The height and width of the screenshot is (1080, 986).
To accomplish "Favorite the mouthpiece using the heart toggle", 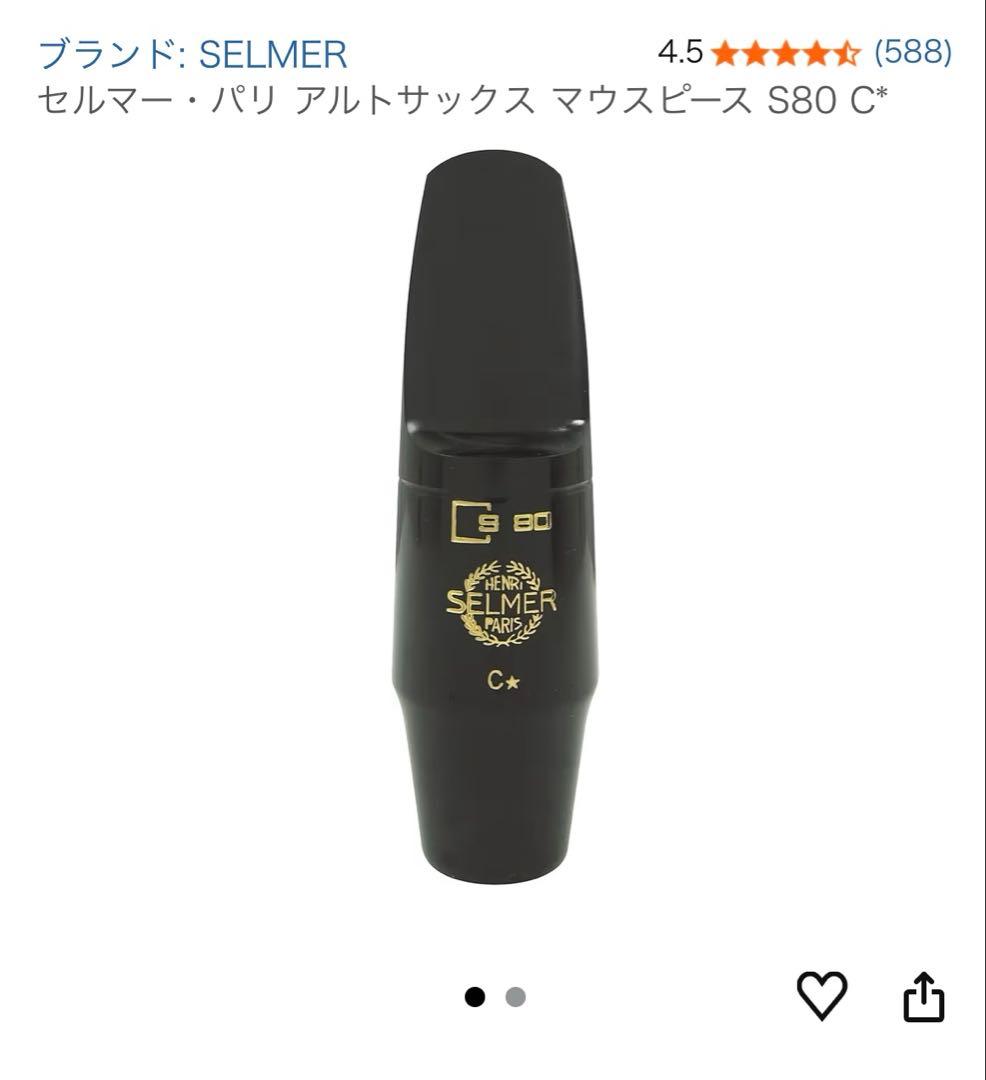I will 822,996.
